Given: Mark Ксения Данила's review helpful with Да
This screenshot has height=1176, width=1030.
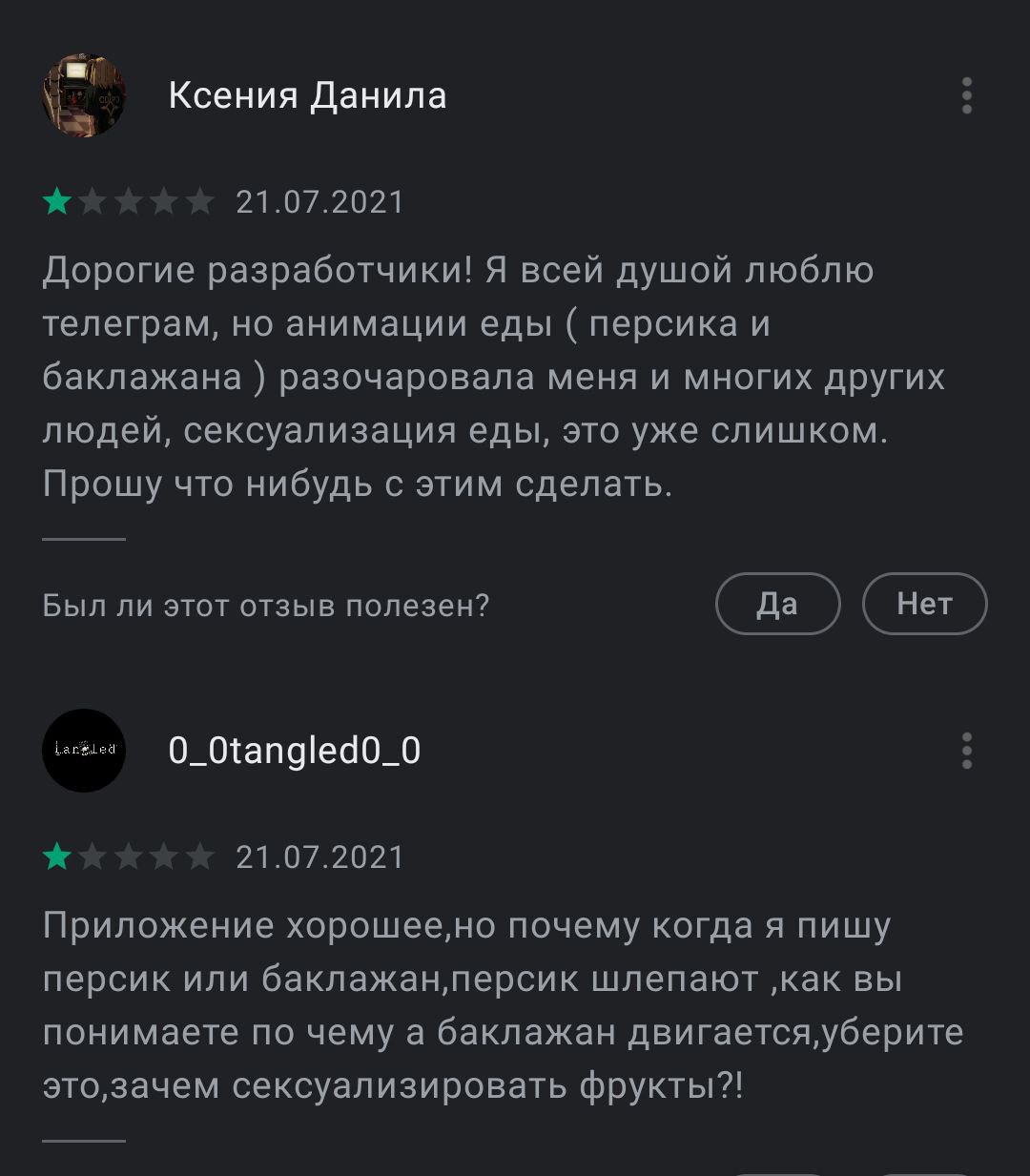Looking at the screenshot, I should tap(777, 604).
